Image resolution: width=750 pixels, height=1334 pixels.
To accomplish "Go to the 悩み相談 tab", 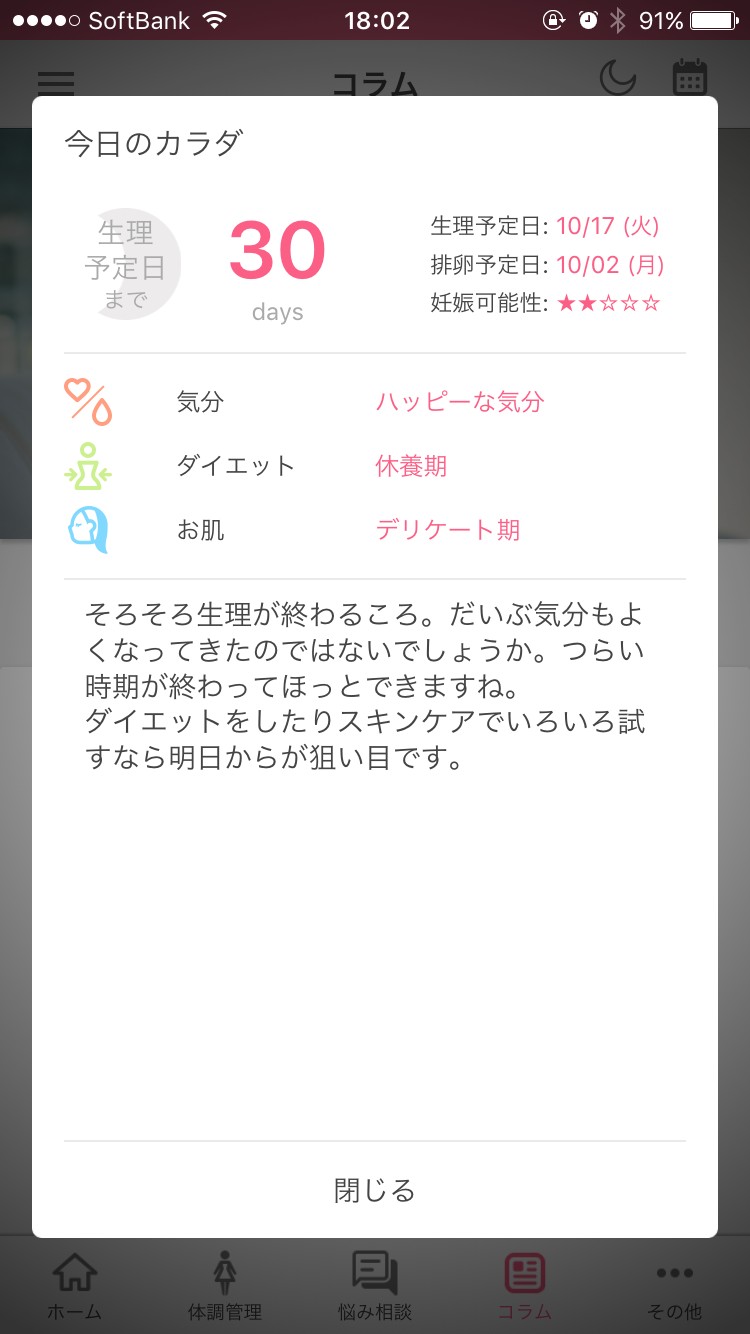I will click(x=375, y=1286).
